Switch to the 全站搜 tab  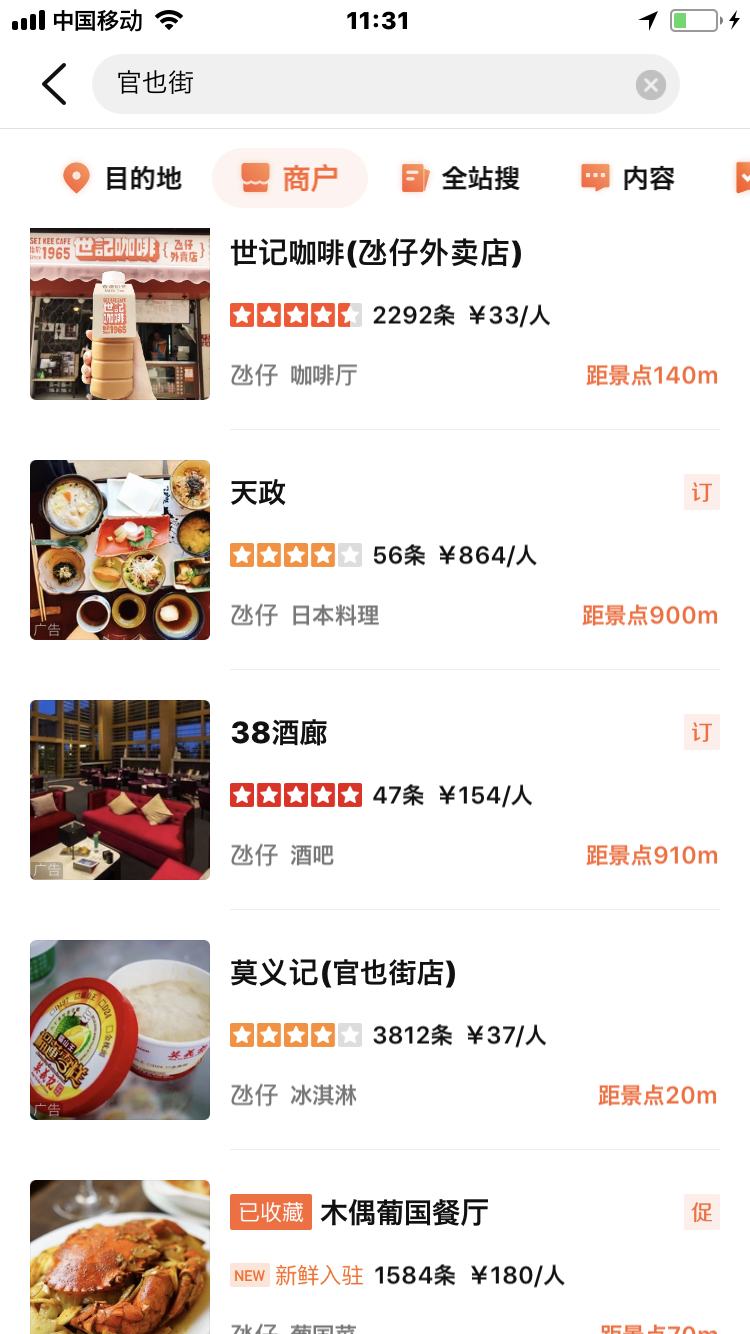[461, 179]
